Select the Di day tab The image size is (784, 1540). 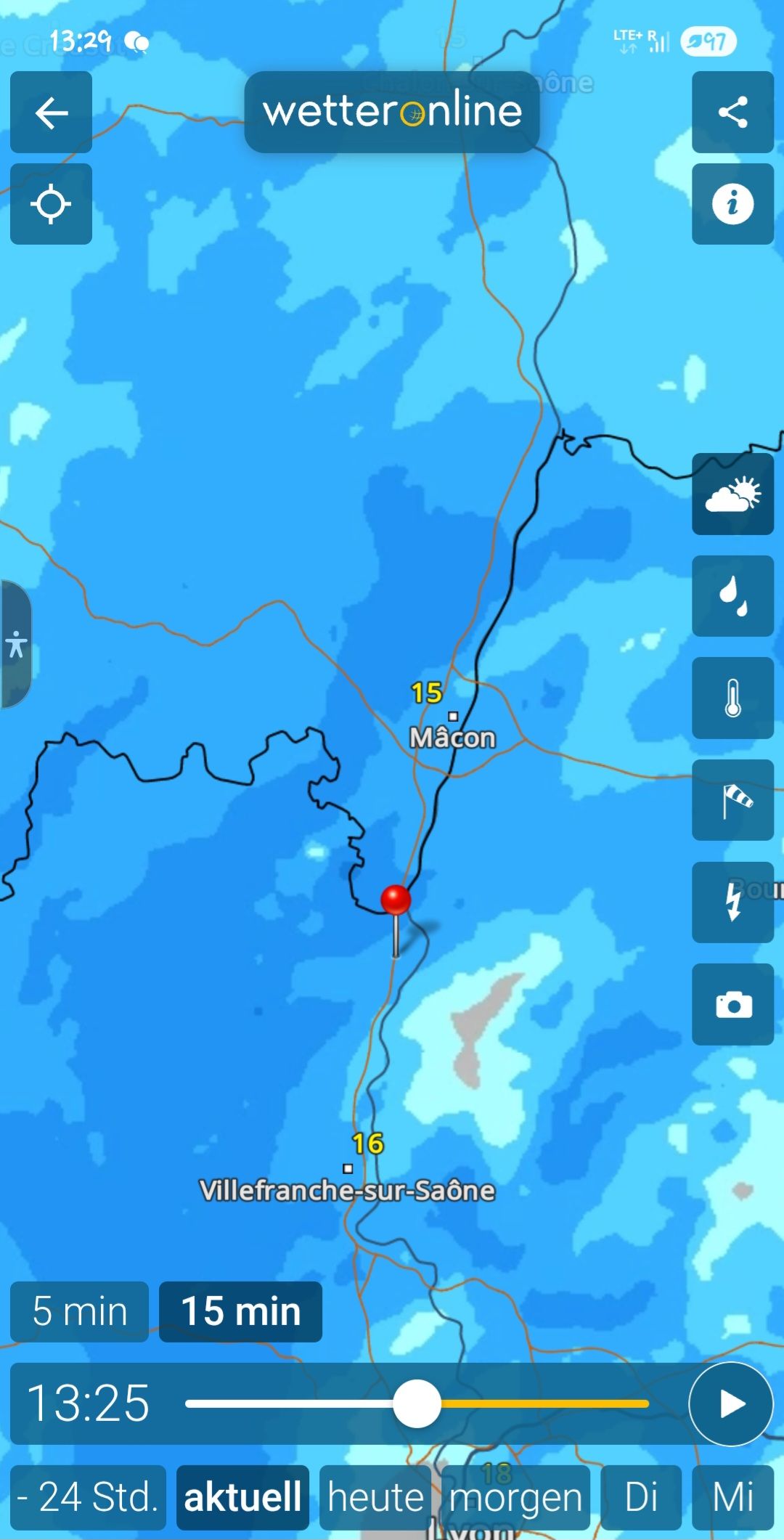641,1498
